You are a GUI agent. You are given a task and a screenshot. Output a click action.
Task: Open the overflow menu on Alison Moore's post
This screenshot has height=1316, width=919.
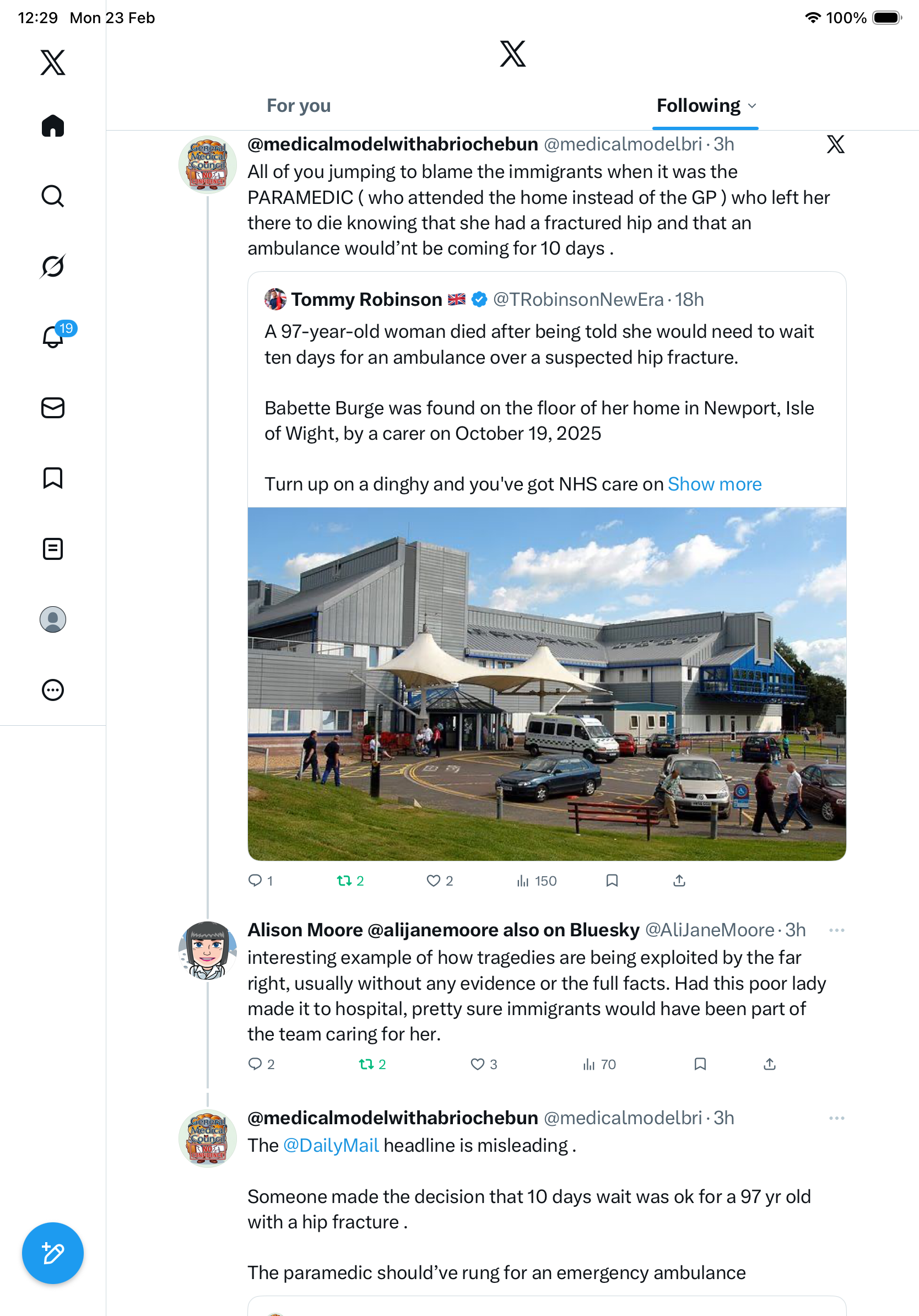click(x=836, y=930)
